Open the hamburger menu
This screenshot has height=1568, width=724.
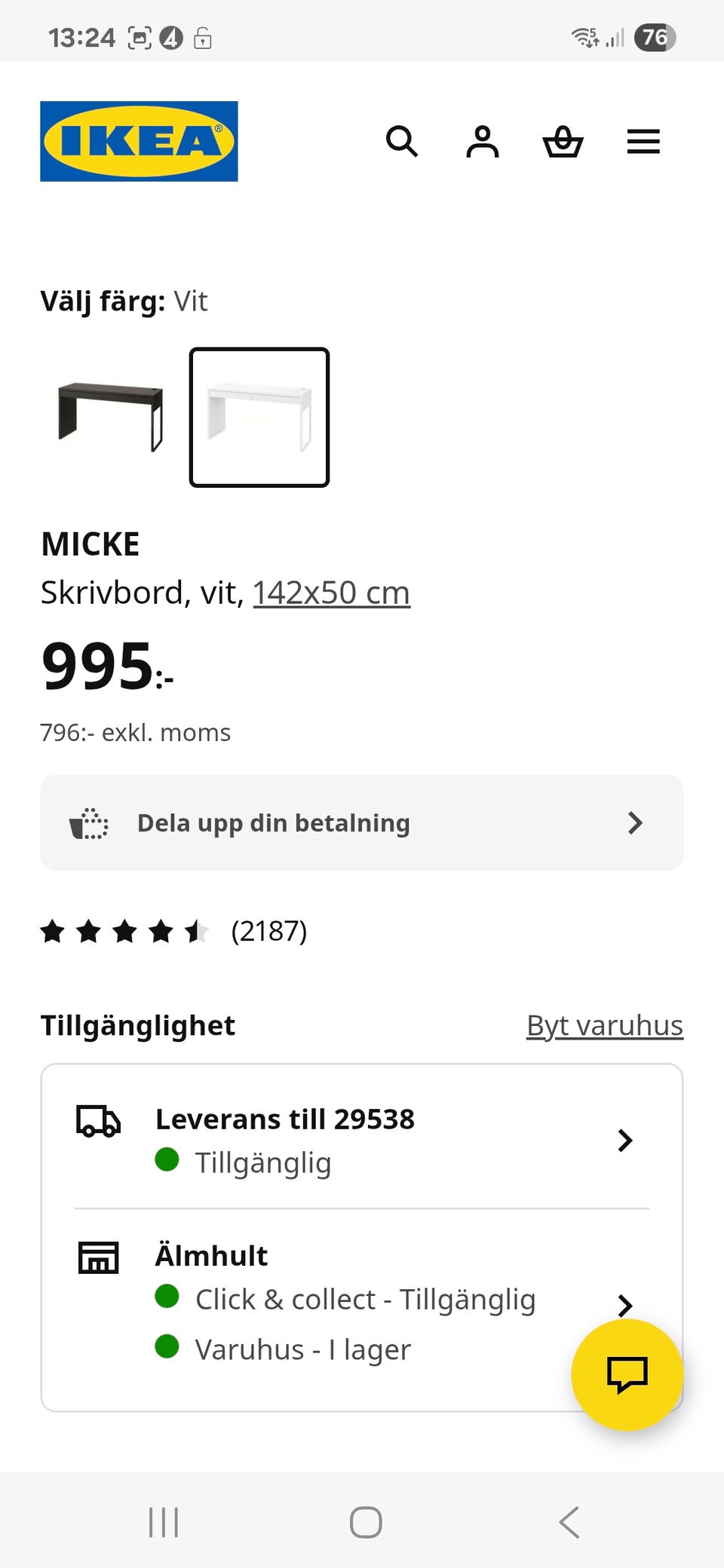643,141
